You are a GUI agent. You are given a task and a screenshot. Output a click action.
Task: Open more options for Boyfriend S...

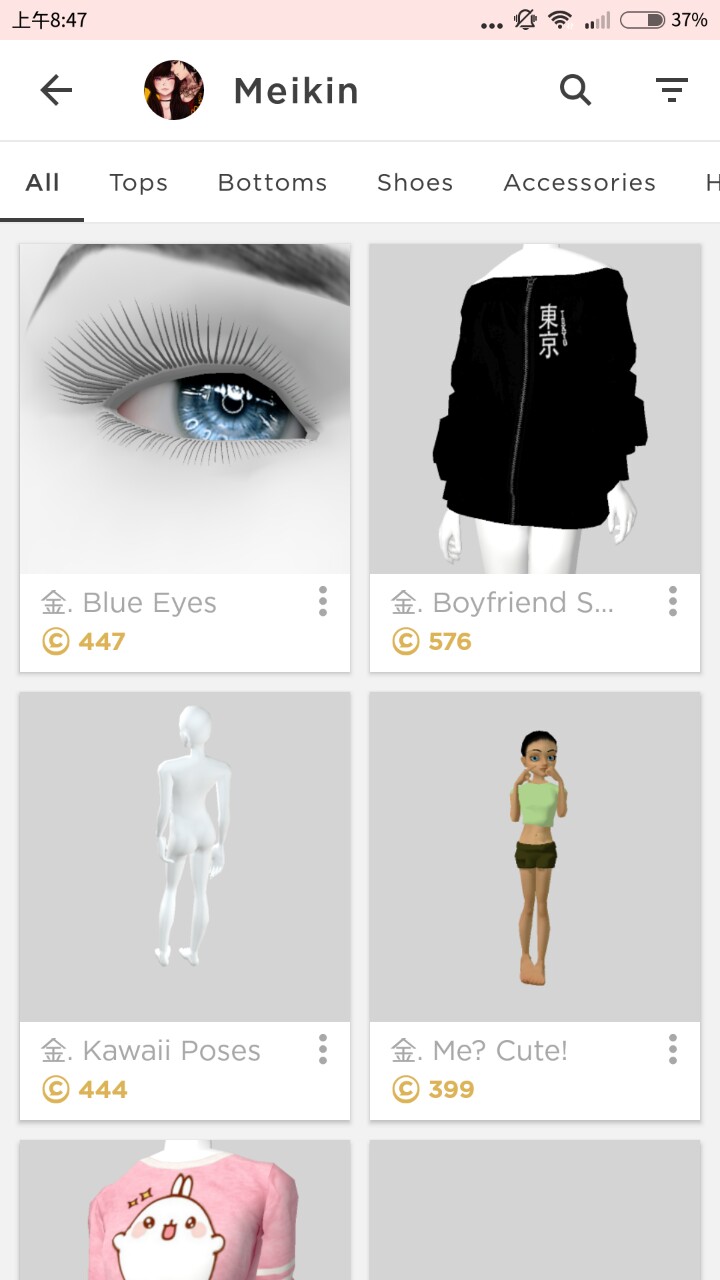[672, 601]
